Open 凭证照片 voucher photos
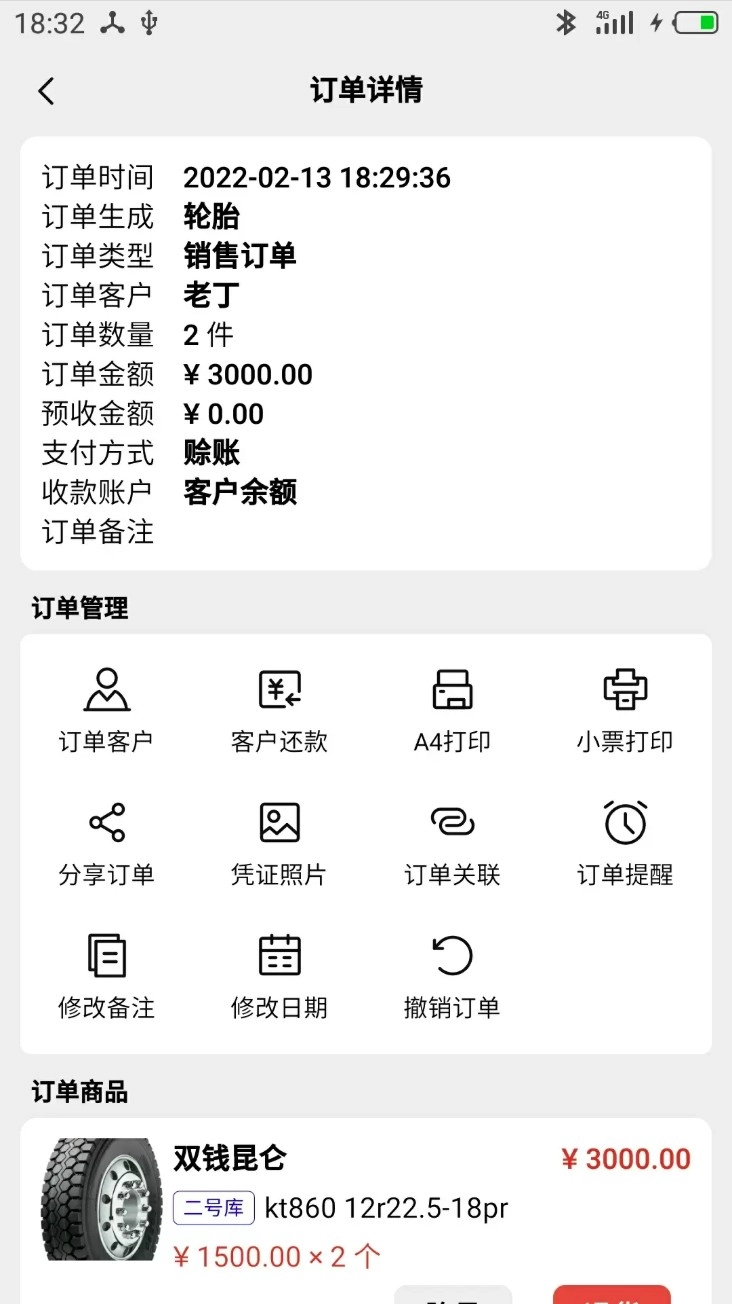 tap(278, 840)
